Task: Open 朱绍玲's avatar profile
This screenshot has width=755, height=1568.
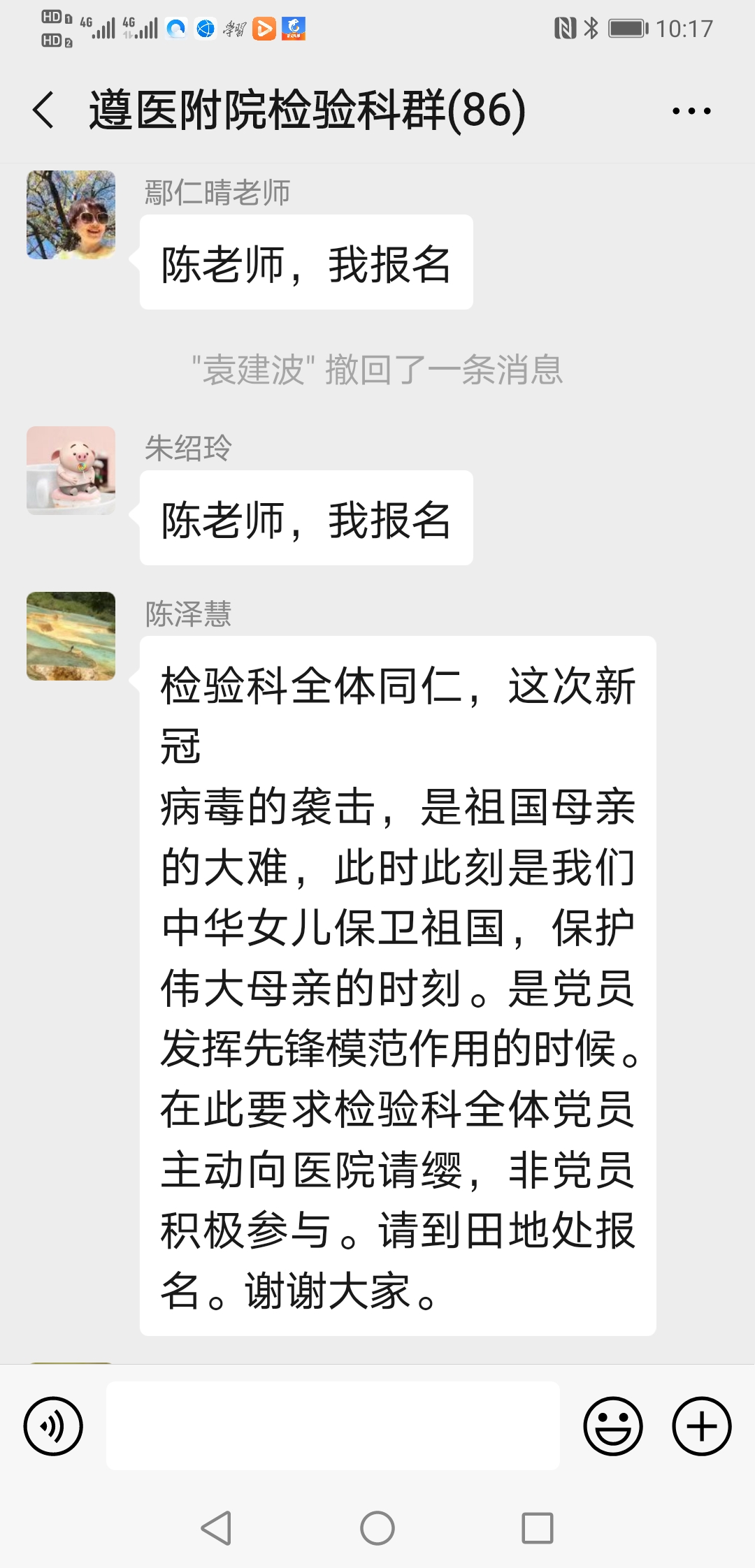Action: pos(71,471)
